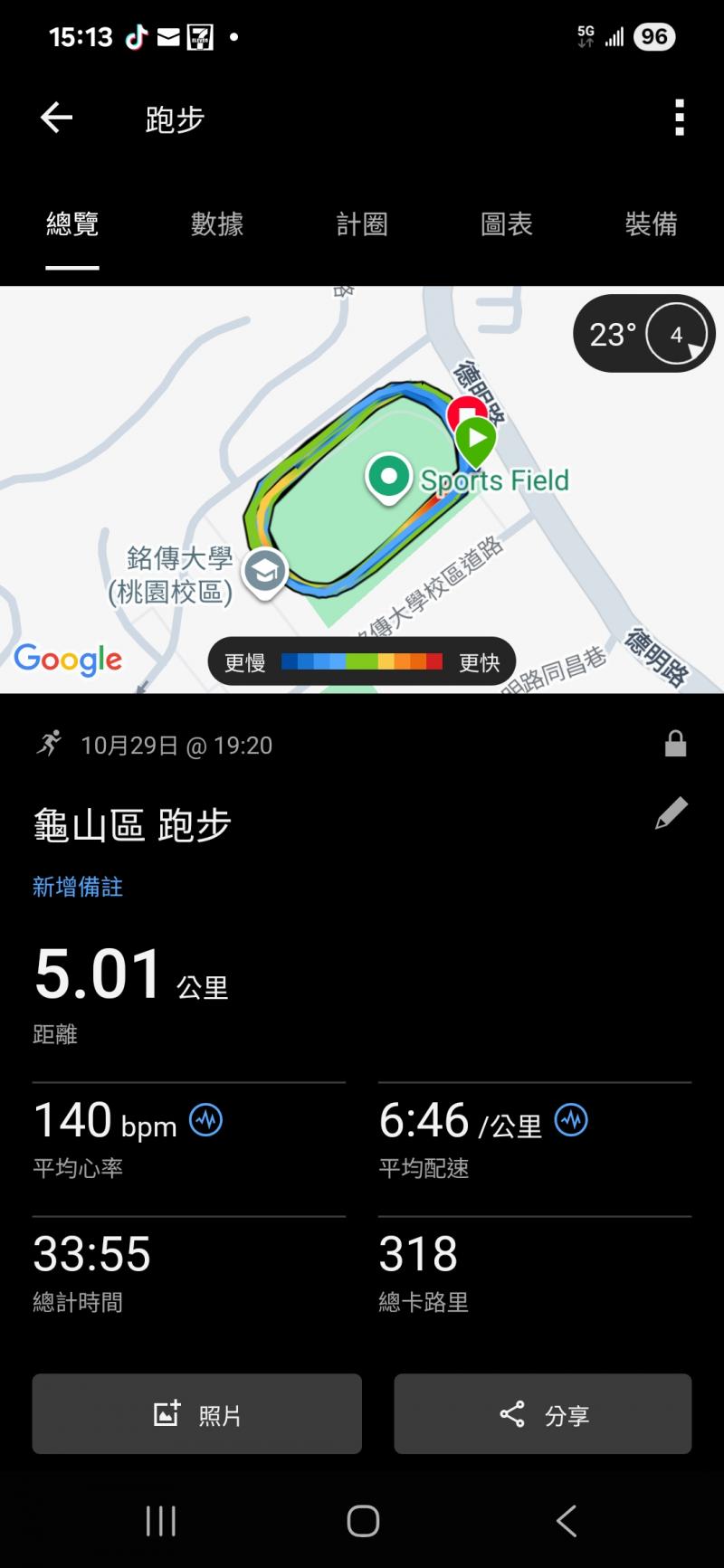Viewport: 724px width, 1568px height.
Task: Open the 圖表 tab
Action: (507, 224)
